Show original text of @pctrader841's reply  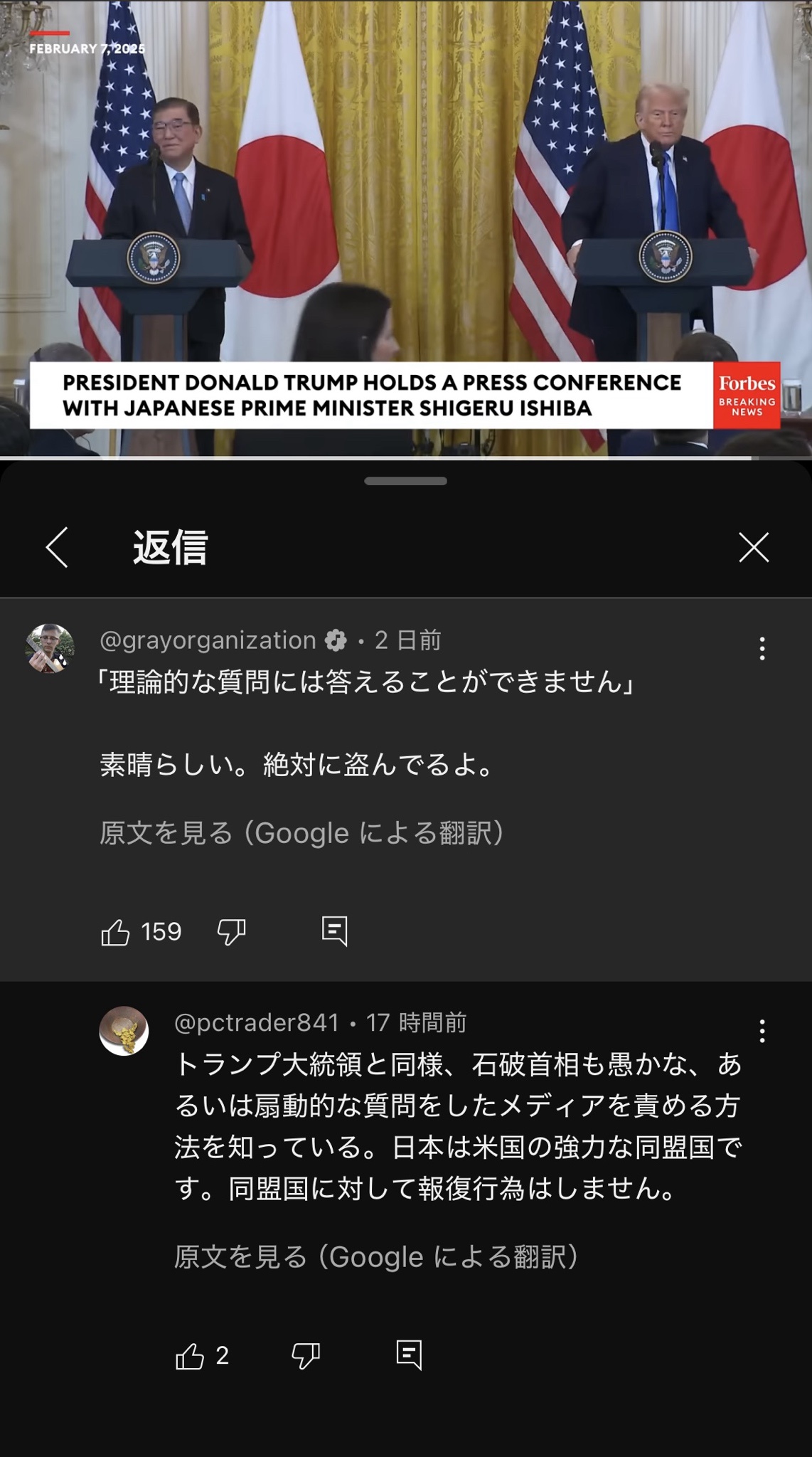coord(375,1257)
